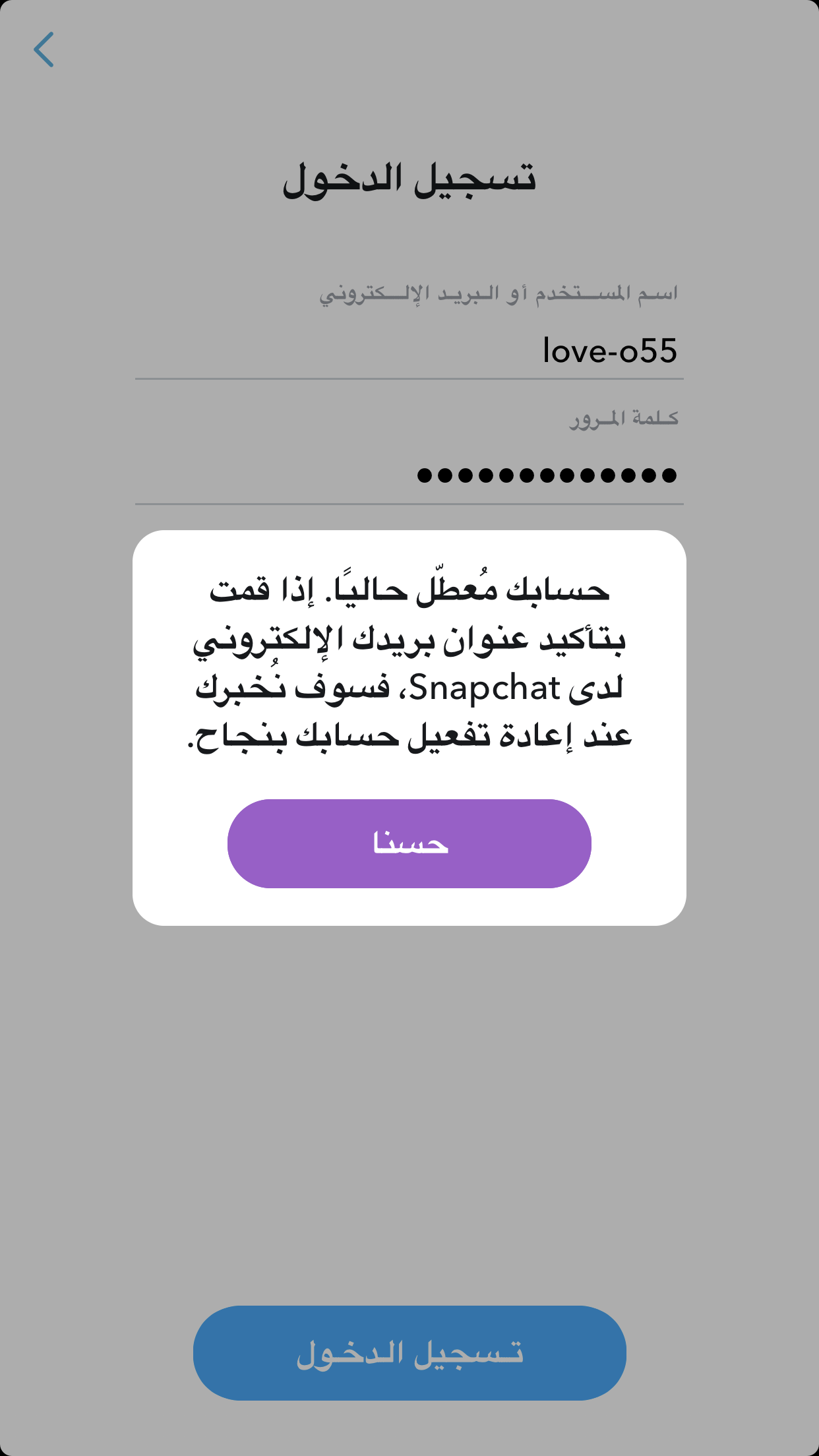Tap the blue تسجيل الدخول login button
Image resolution: width=819 pixels, height=1456 pixels.
click(x=409, y=1352)
